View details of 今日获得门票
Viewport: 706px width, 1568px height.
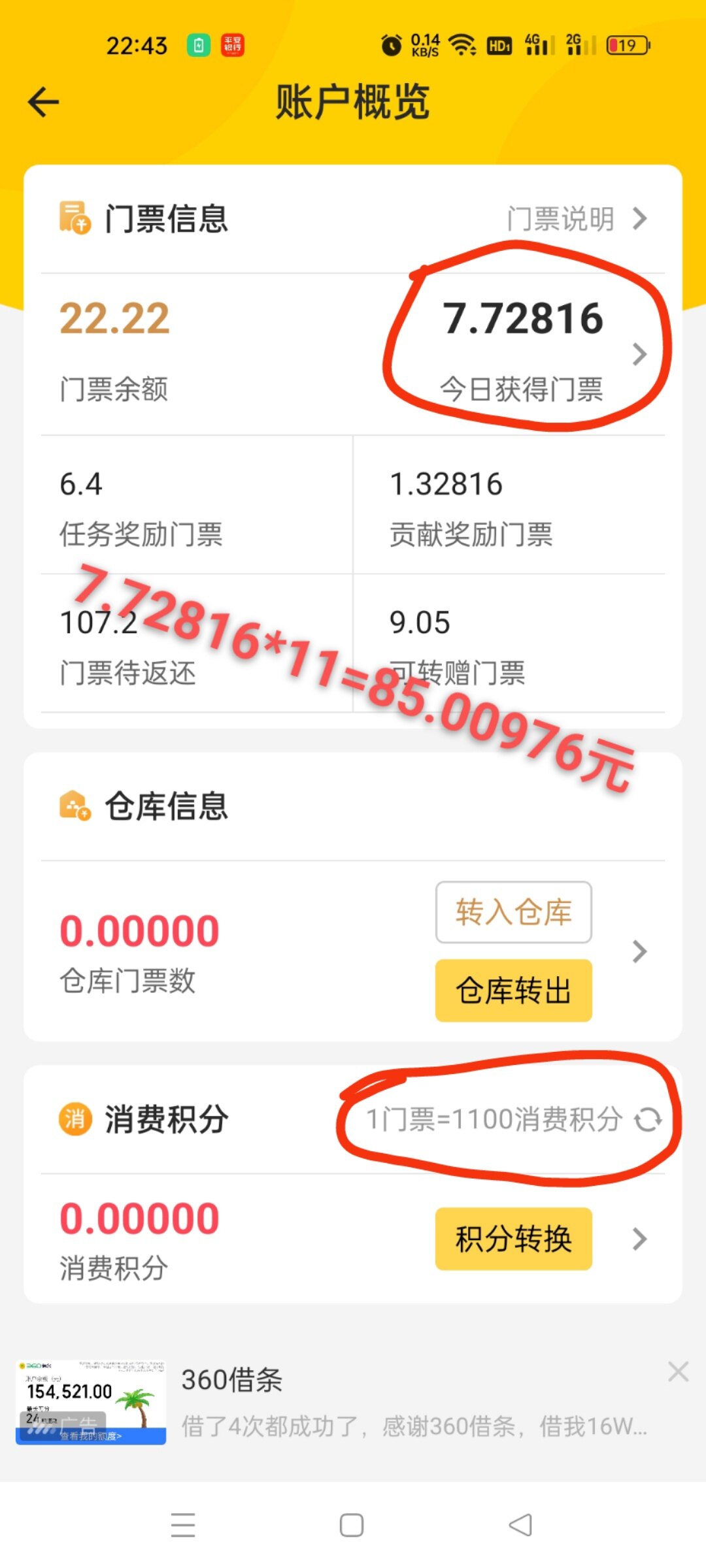click(x=639, y=354)
